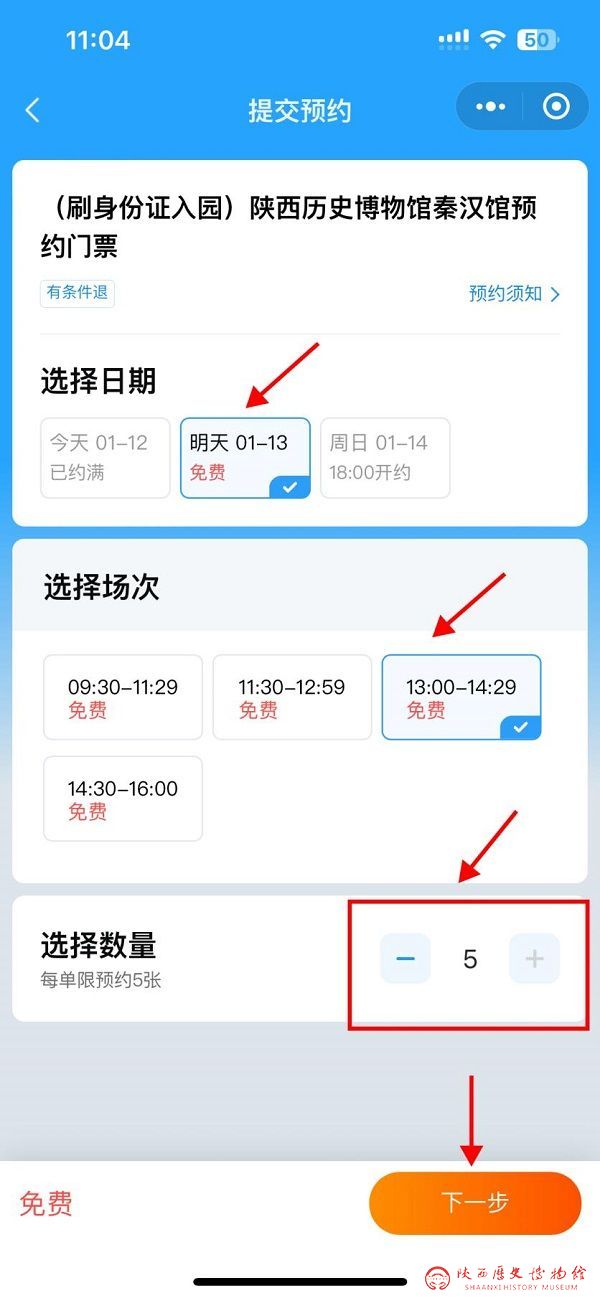This screenshot has width=600, height=1298.
Task: Select the 明天 01-13 date
Action: point(246,458)
